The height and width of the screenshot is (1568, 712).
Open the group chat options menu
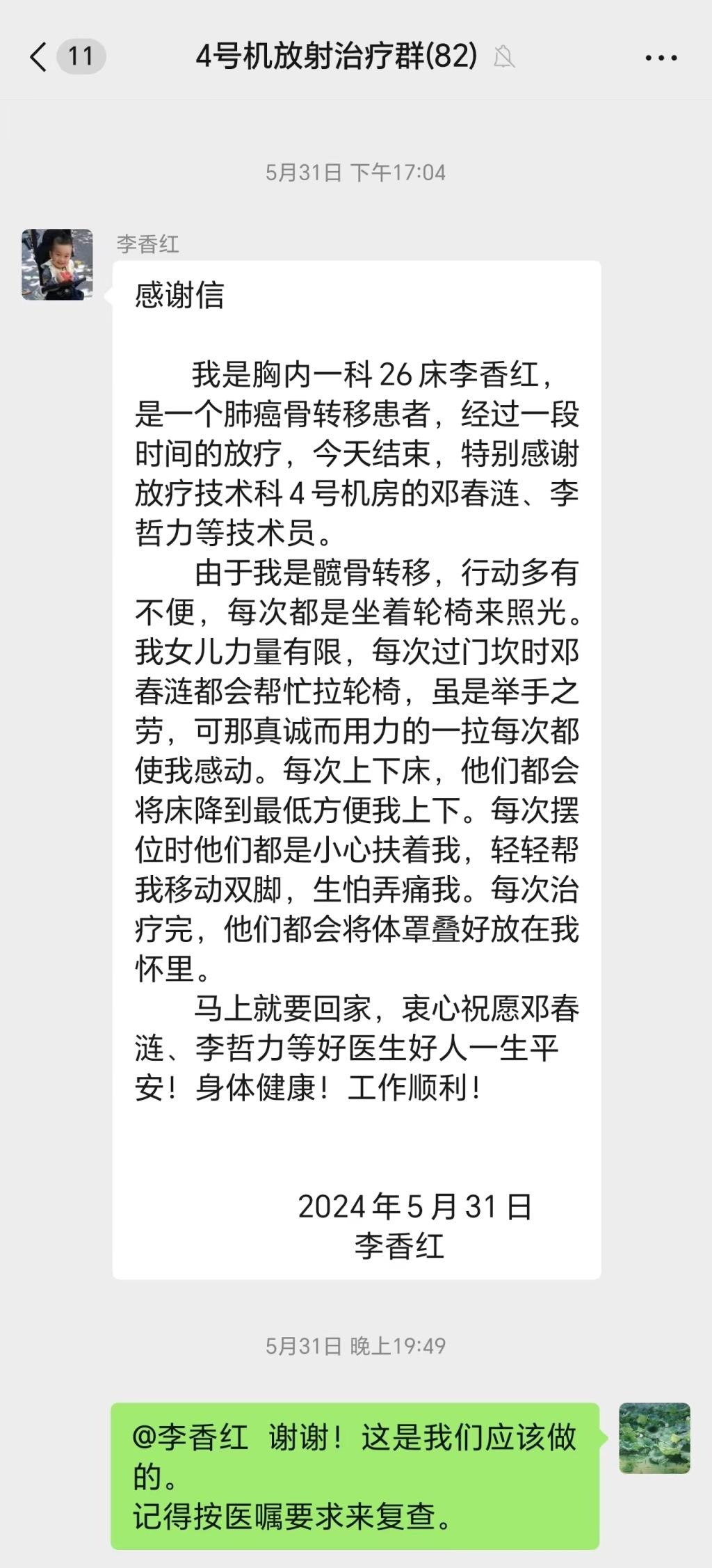(661, 58)
